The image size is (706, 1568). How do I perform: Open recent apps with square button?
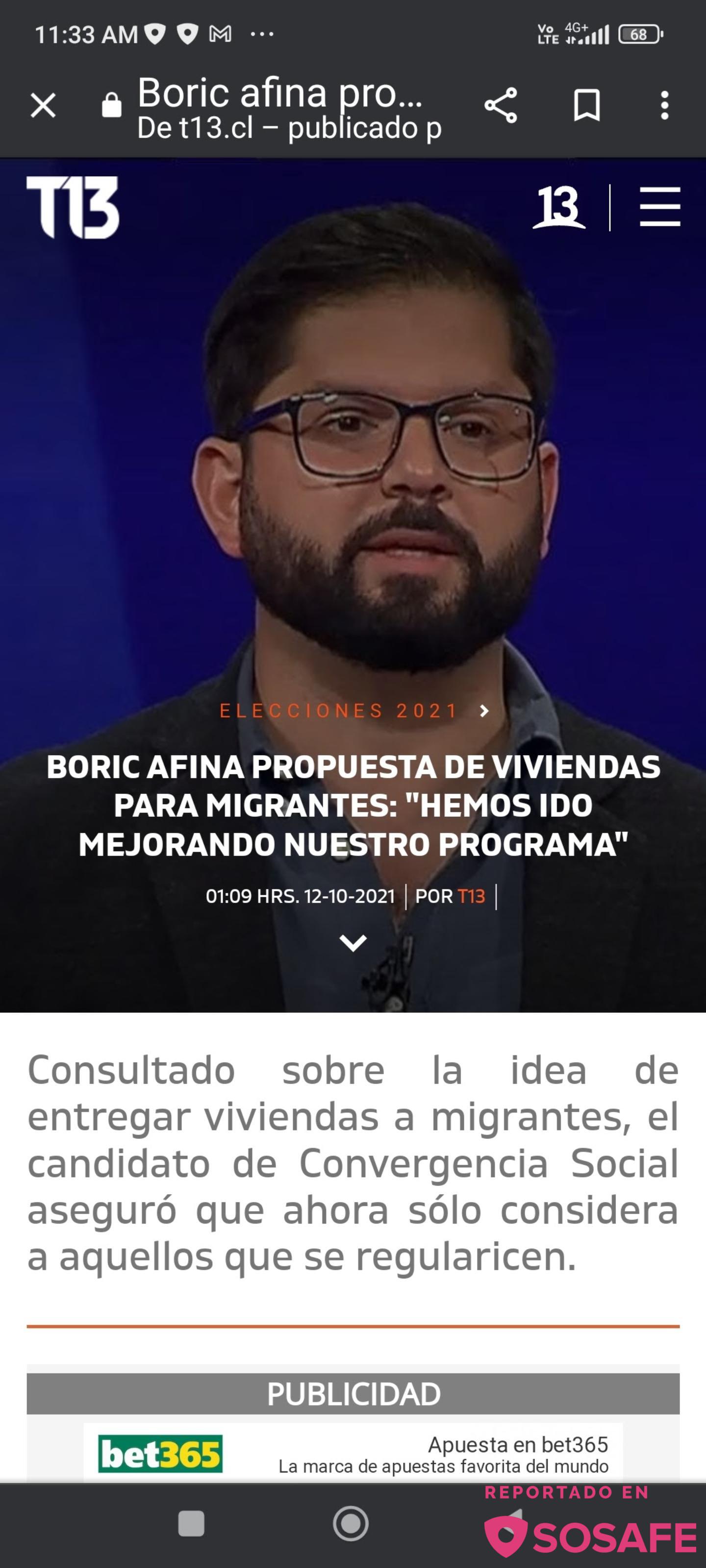pyautogui.click(x=191, y=1524)
